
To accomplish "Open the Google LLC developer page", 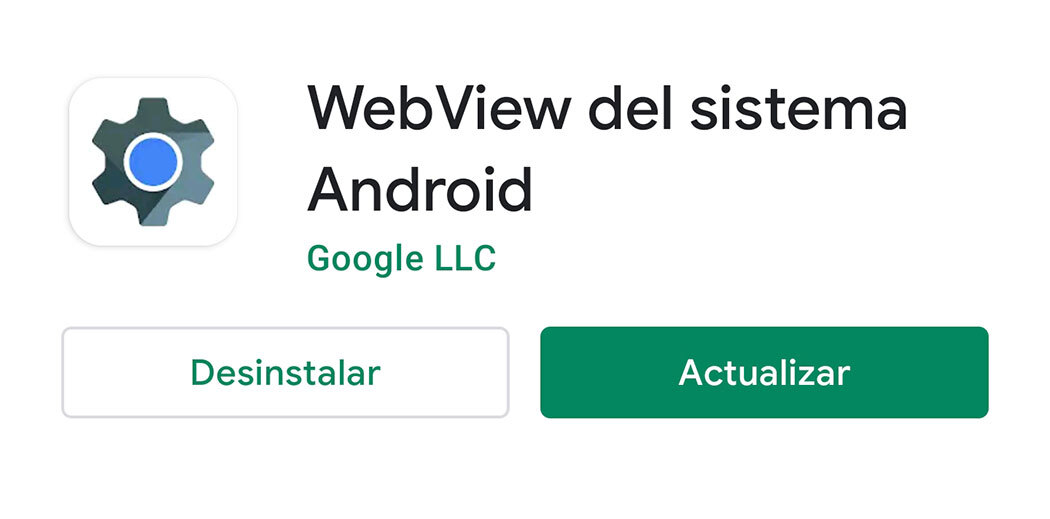I will (401, 259).
